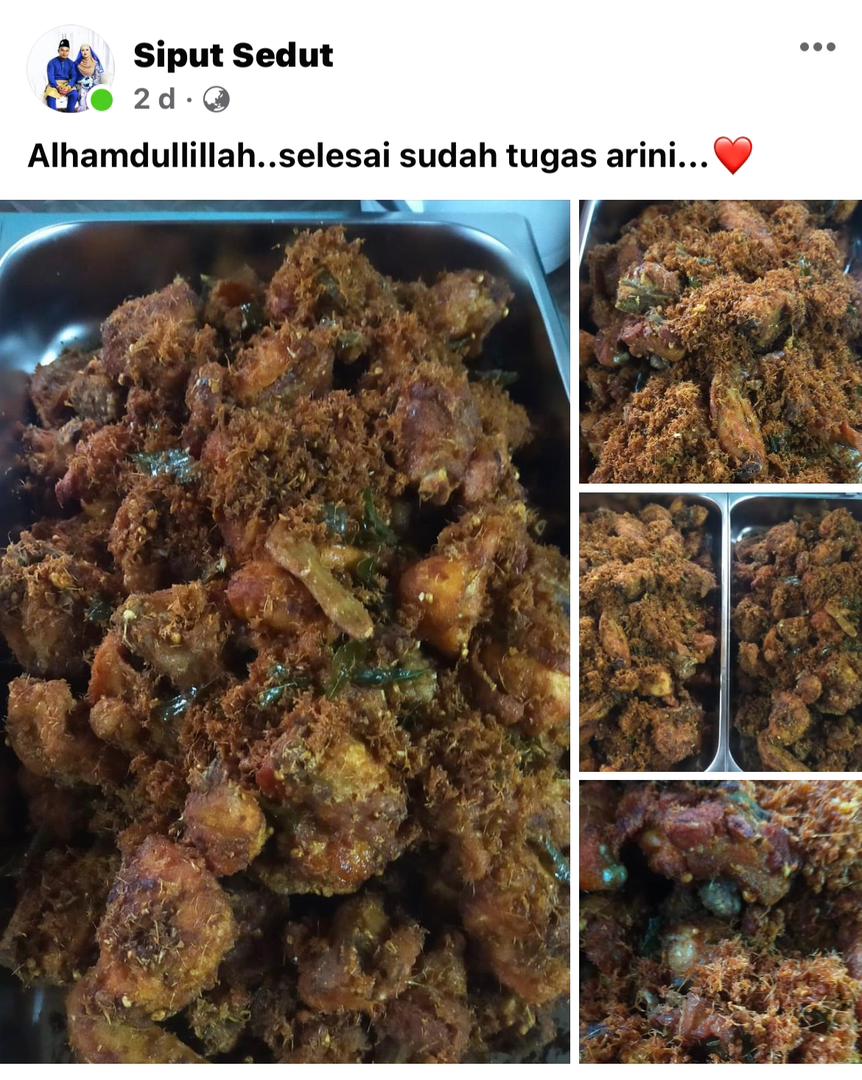Open the bottom small close-up photo
The height and width of the screenshot is (1080, 862).
720,921
